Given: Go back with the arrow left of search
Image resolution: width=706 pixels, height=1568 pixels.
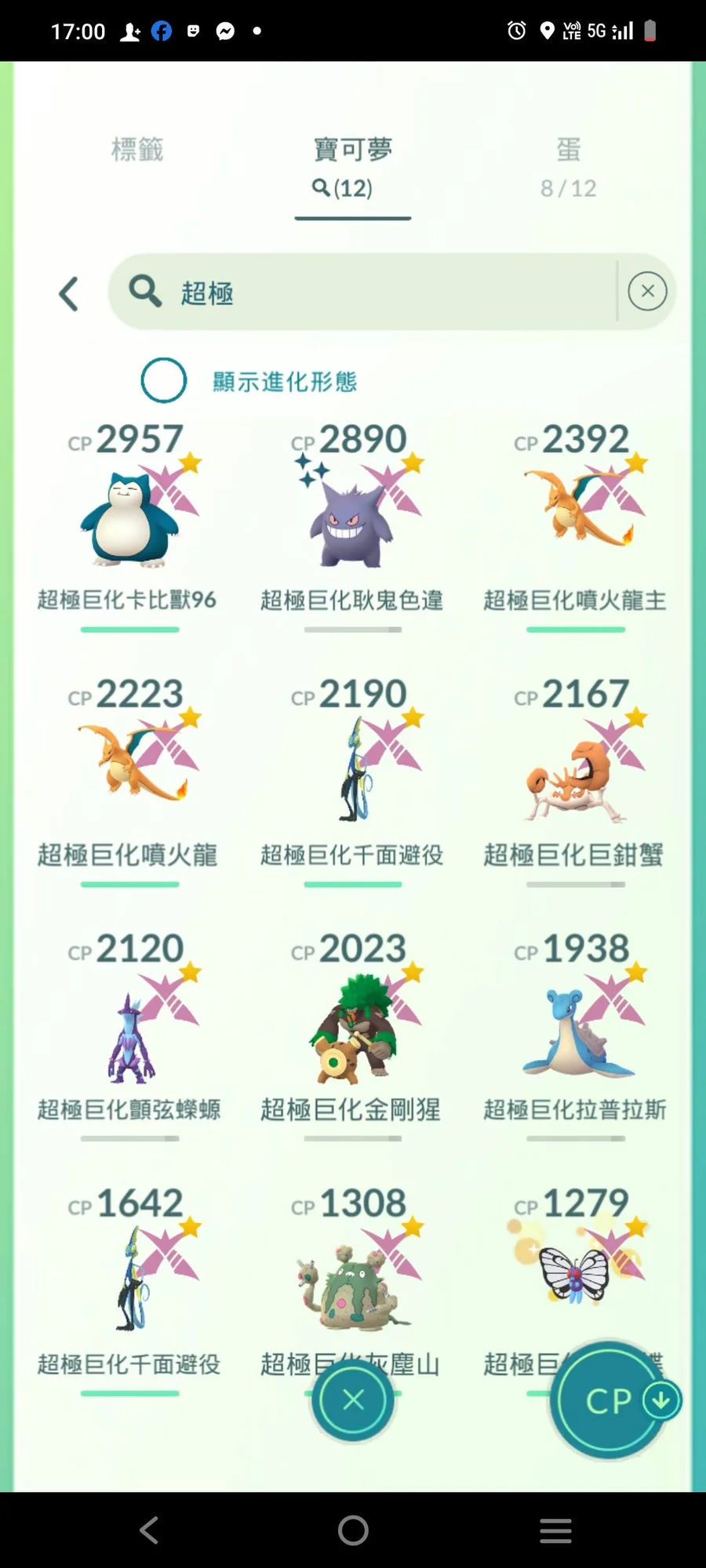Looking at the screenshot, I should pyautogui.click(x=69, y=294).
